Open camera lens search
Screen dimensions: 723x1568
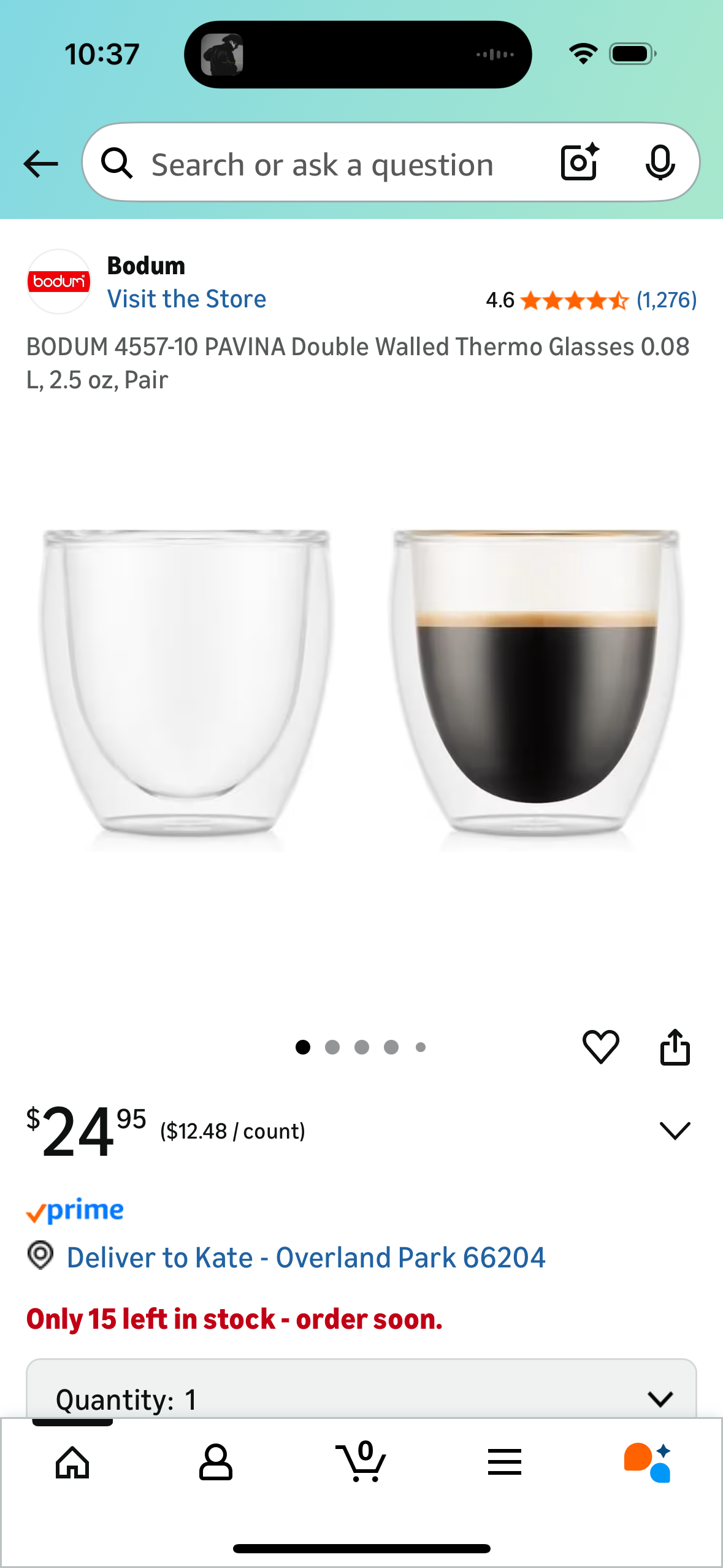579,163
